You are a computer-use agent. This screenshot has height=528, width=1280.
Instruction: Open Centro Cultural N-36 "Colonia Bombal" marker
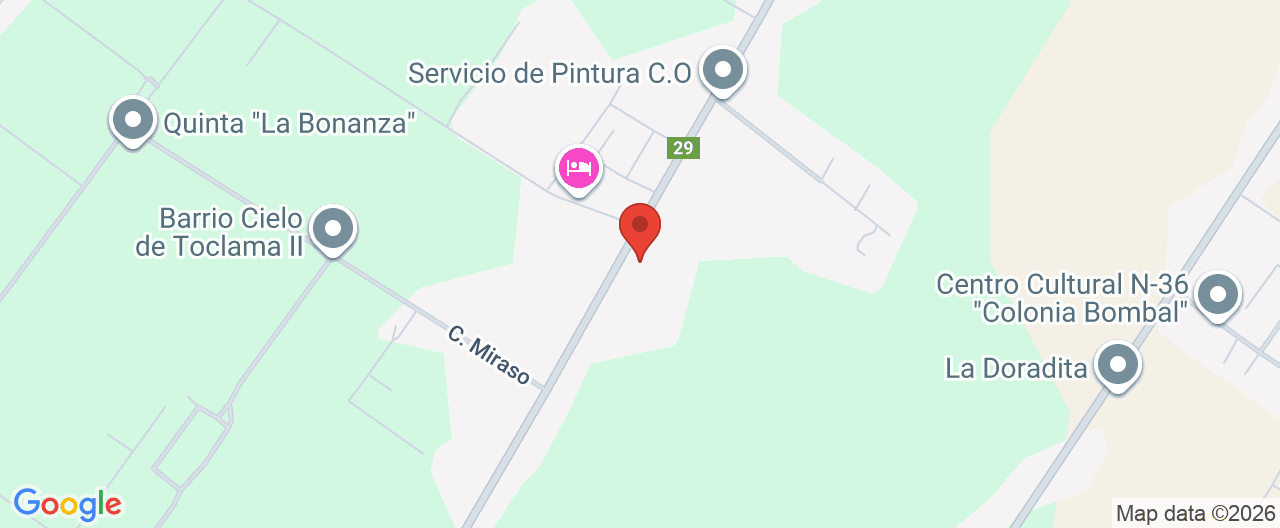(x=1217, y=295)
